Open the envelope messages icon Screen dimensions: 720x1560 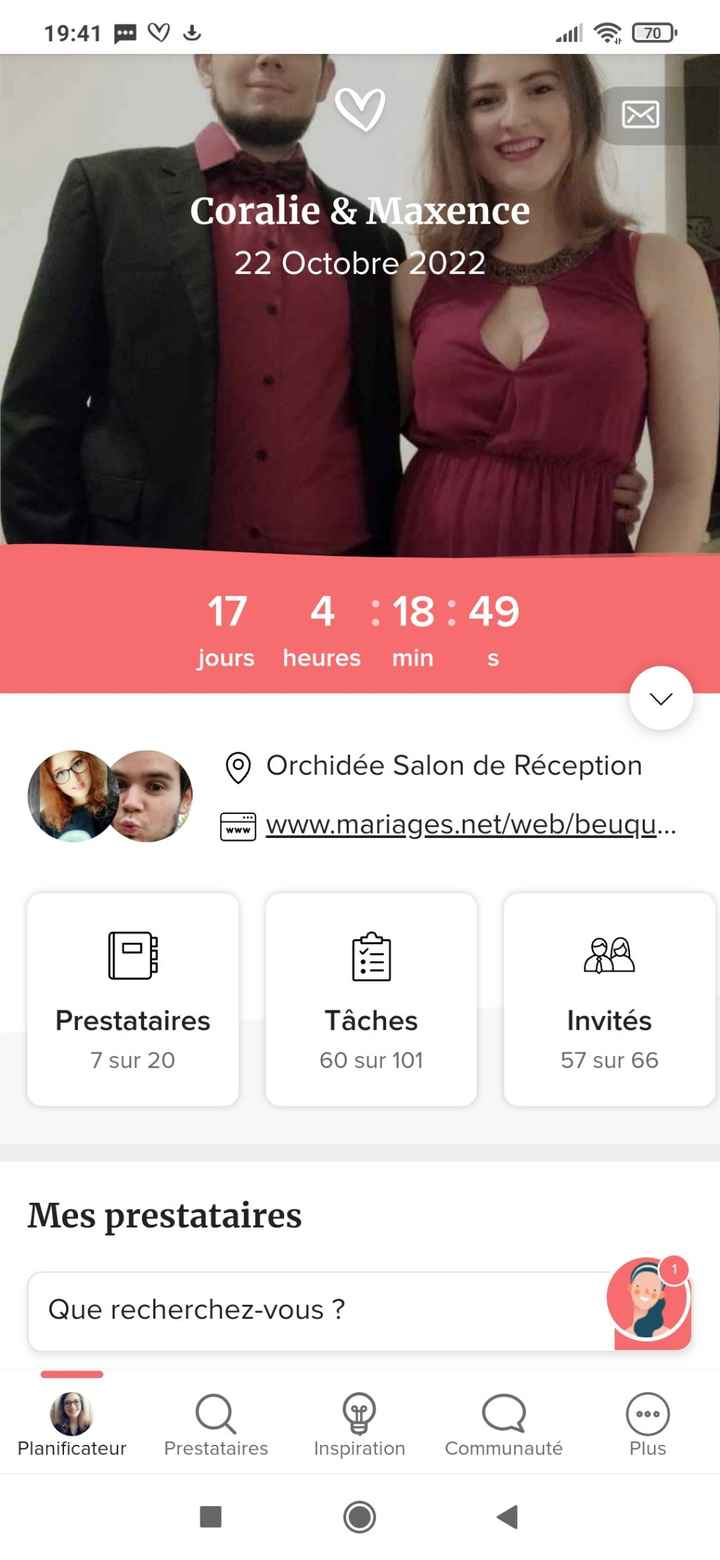(640, 115)
